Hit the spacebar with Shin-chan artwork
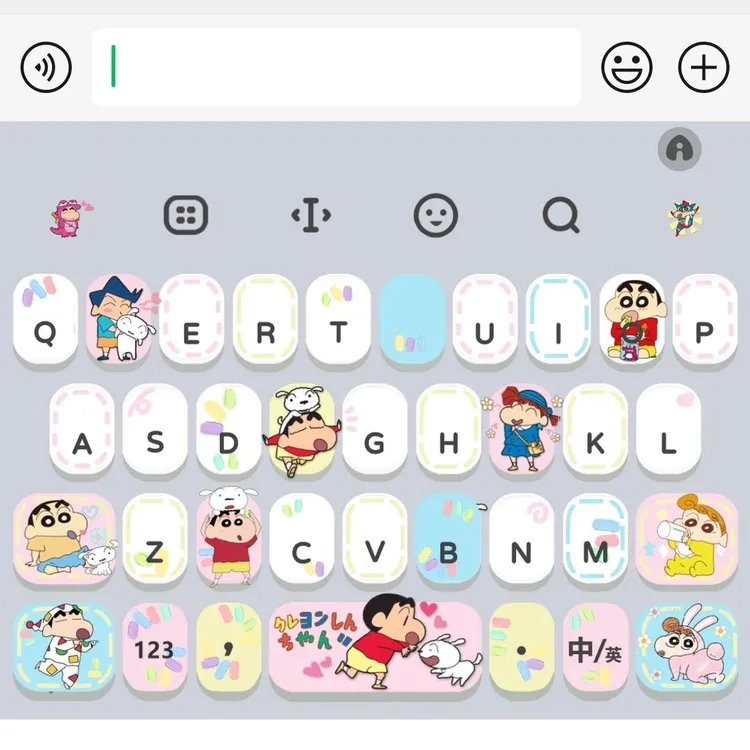The image size is (750, 750). click(375, 647)
